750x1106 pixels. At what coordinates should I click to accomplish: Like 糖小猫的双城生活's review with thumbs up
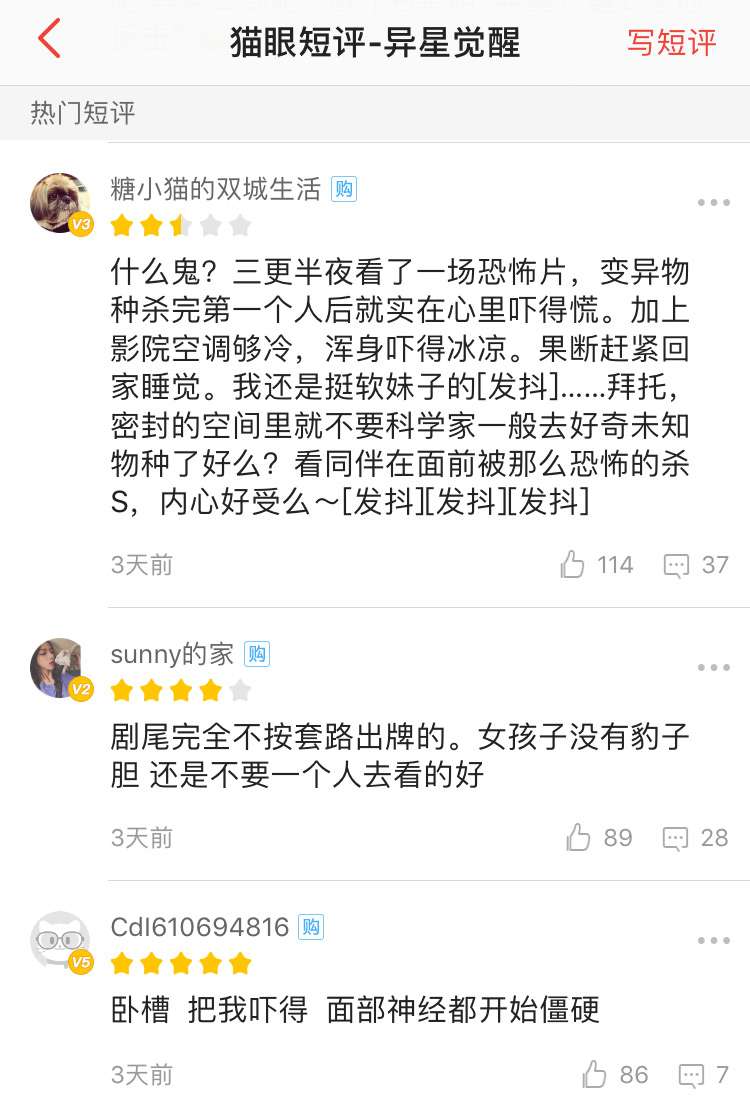(x=573, y=565)
